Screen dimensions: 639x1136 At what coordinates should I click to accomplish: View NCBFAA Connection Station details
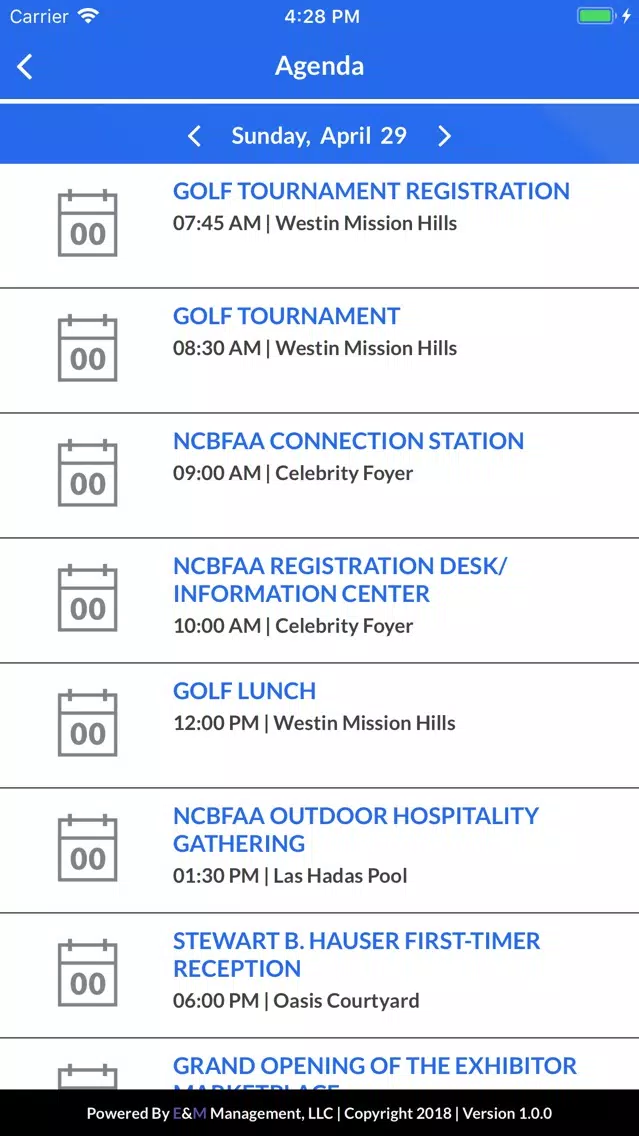coord(320,476)
